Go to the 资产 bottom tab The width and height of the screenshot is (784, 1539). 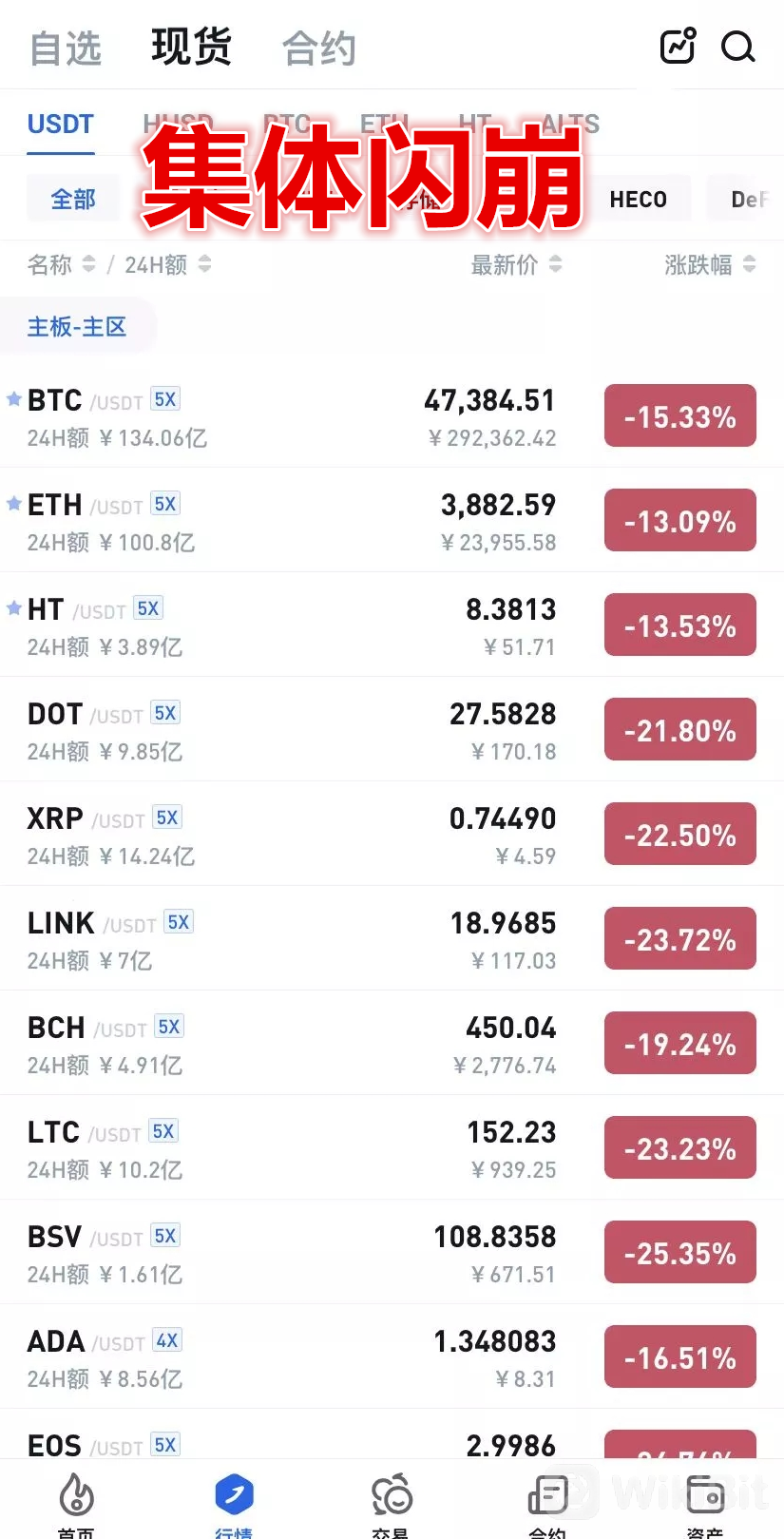coord(705,1504)
